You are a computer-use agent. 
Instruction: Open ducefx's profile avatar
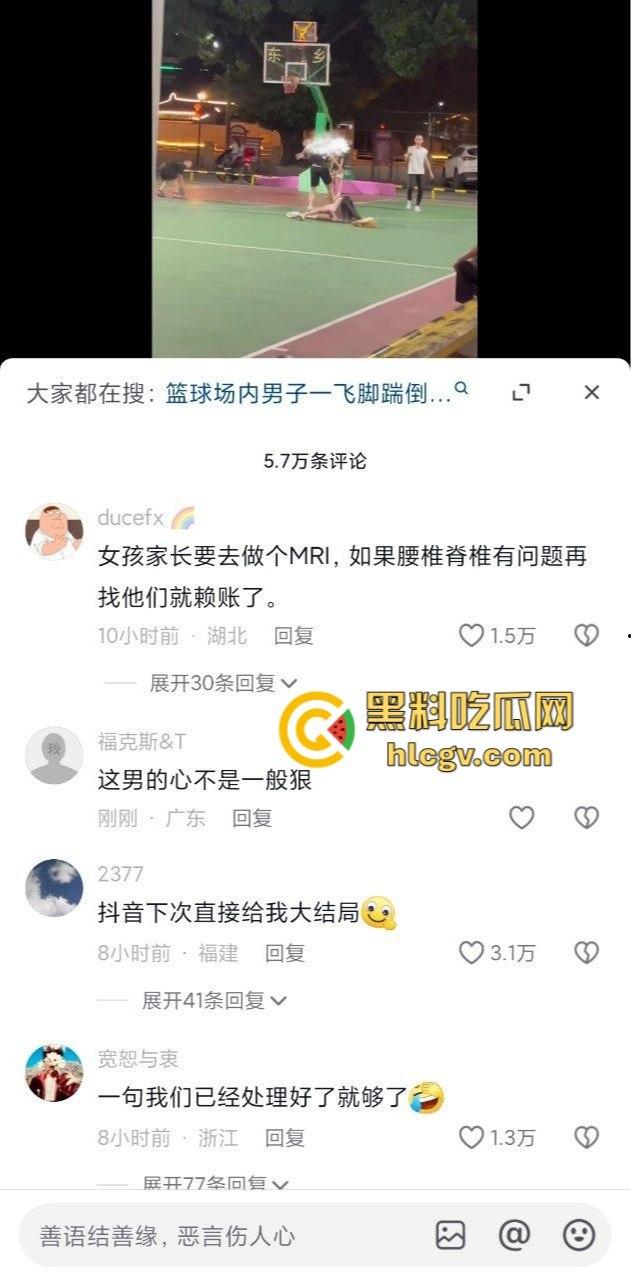[x=54, y=531]
